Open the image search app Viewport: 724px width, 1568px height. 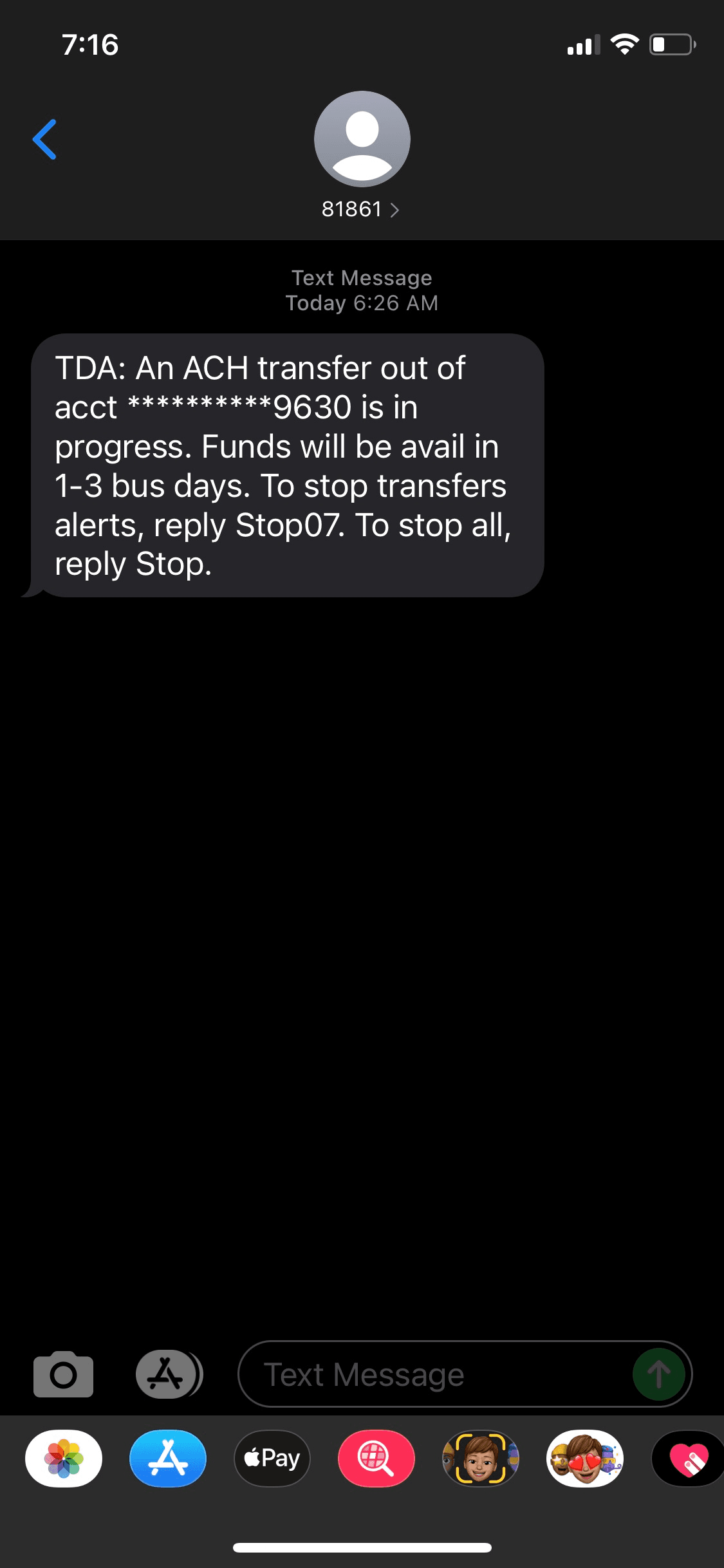point(376,1459)
